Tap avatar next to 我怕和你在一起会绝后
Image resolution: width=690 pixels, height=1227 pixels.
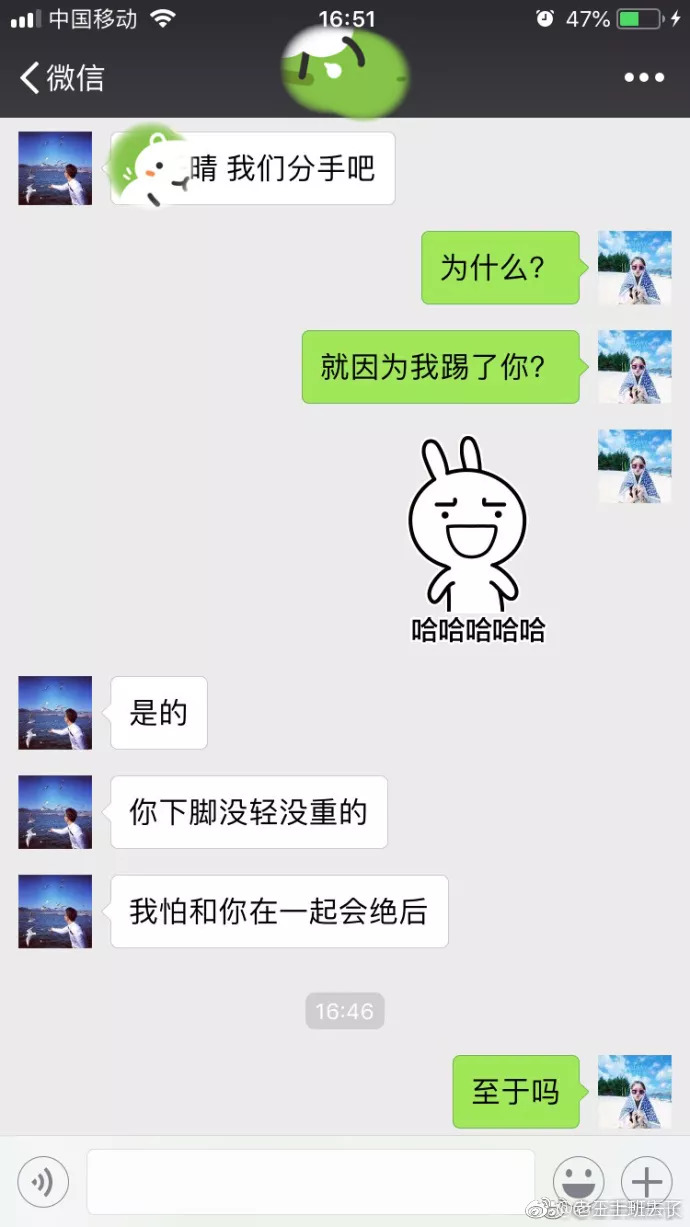[55, 911]
